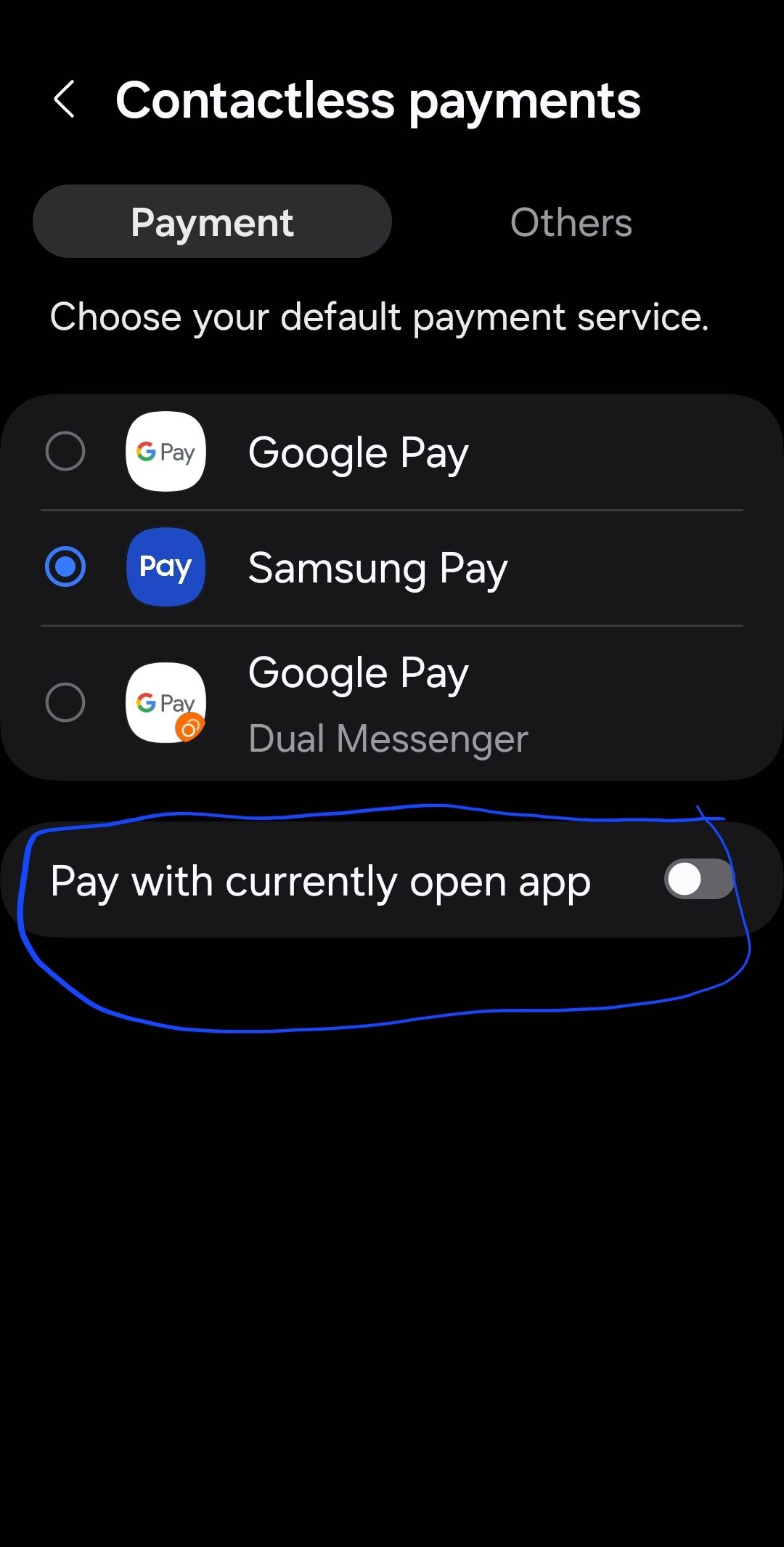The width and height of the screenshot is (784, 1547).
Task: Tap the Samsung Pay row label
Action: pyautogui.click(x=377, y=567)
